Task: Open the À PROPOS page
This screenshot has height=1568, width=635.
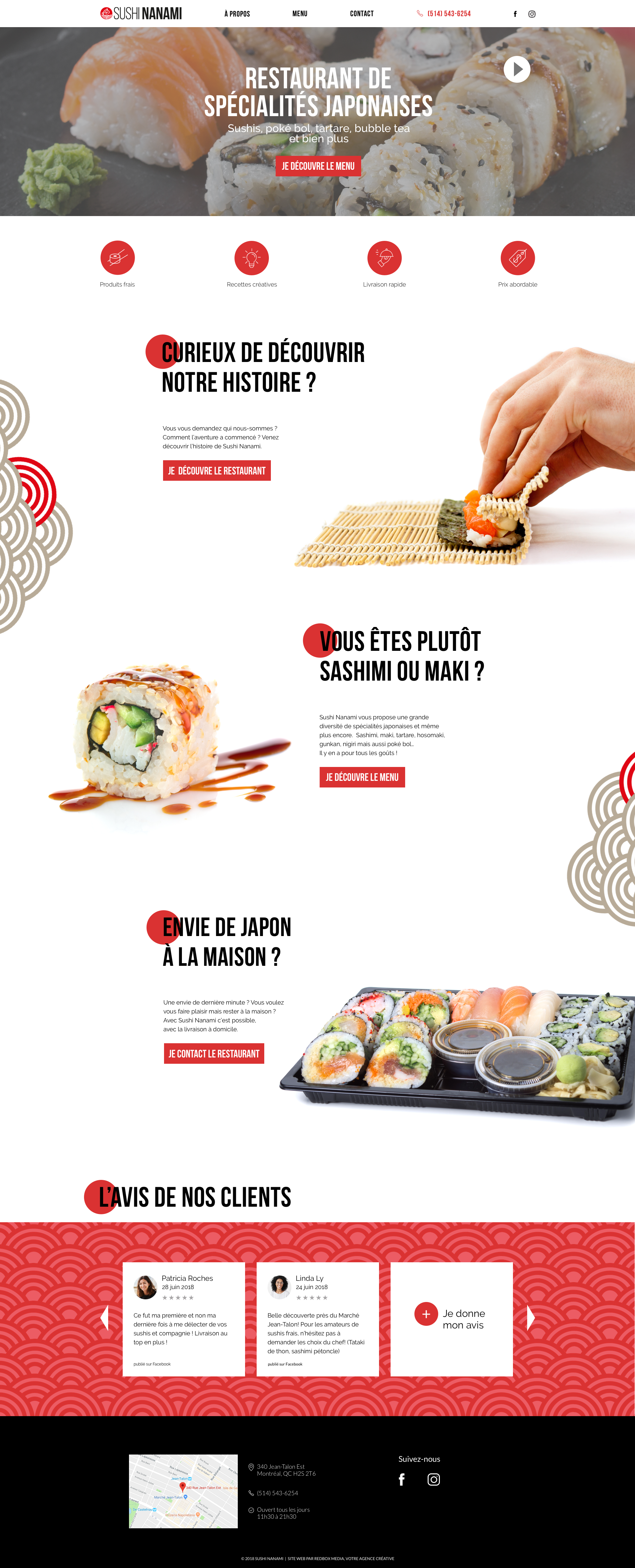Action: 236,13
